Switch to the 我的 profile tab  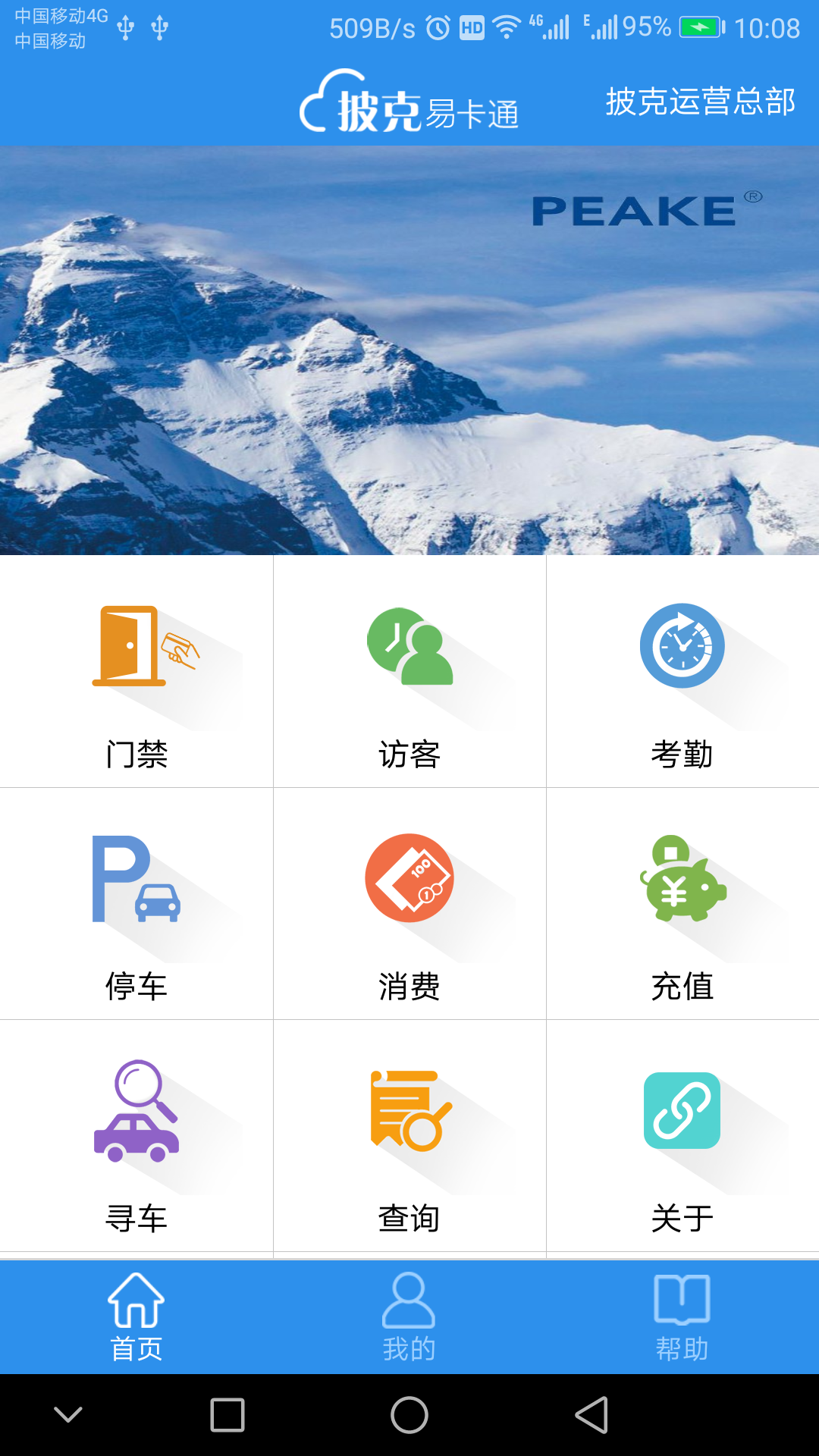[x=409, y=1317]
